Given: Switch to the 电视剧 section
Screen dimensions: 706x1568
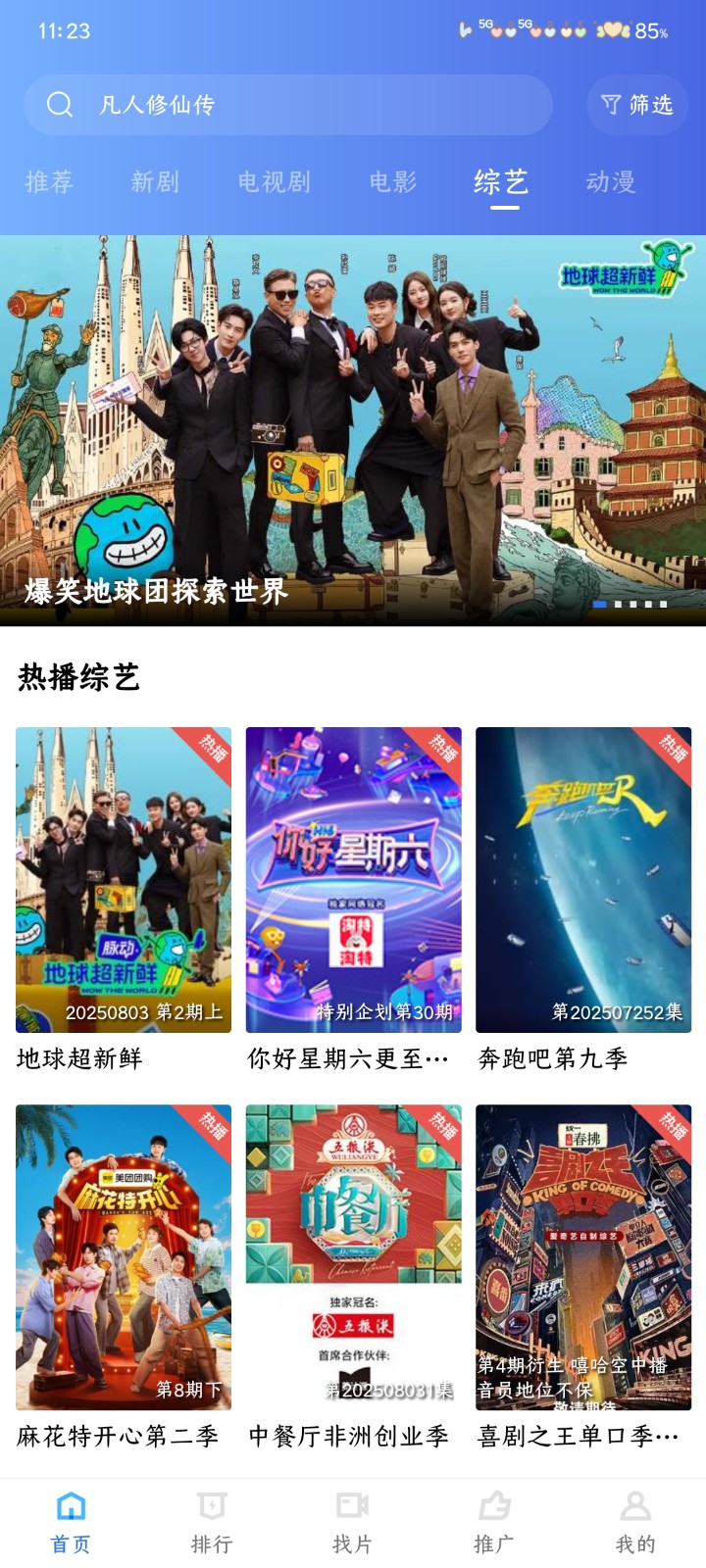Looking at the screenshot, I should click(x=274, y=181).
